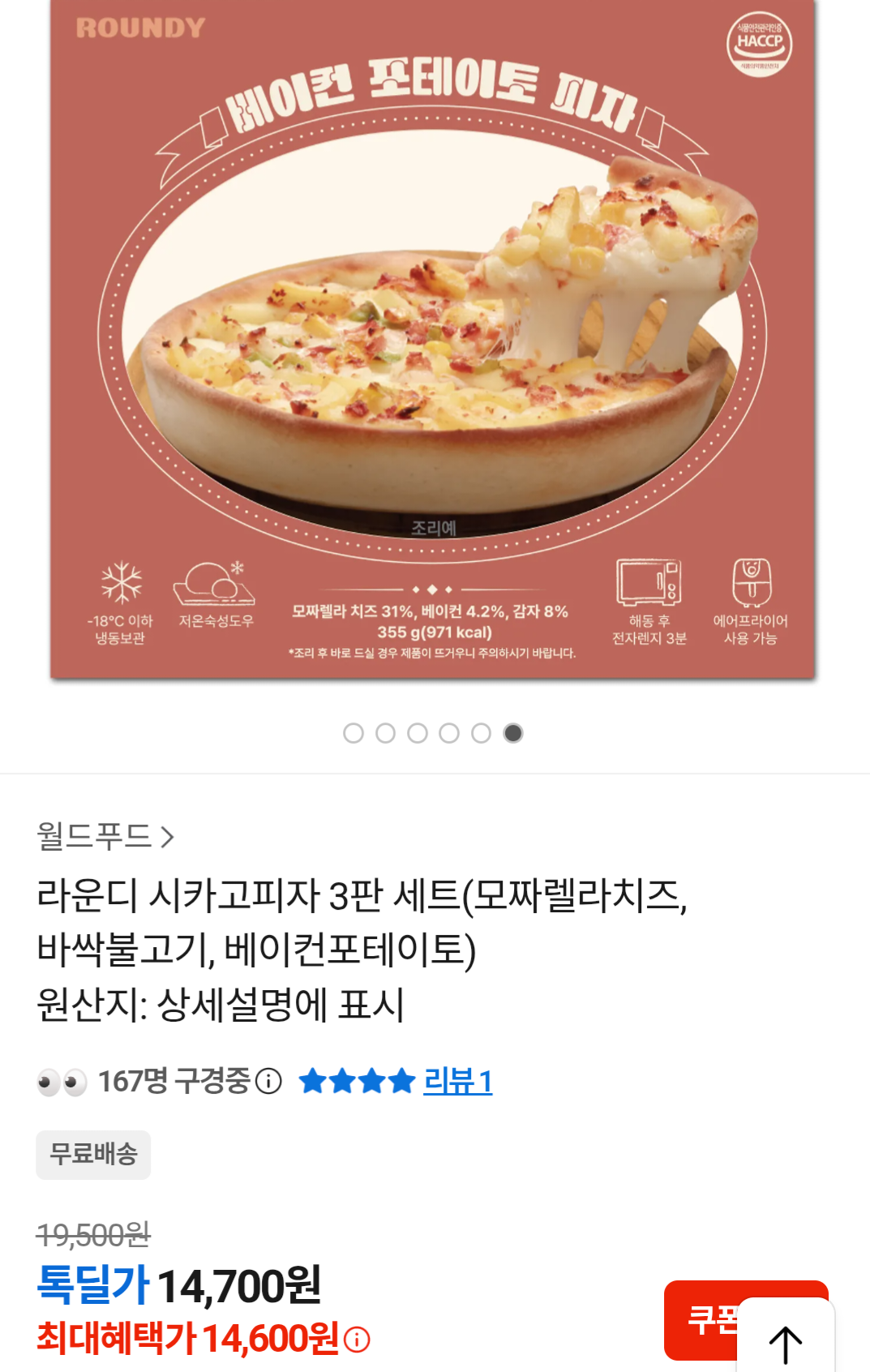Image resolution: width=870 pixels, height=1372 pixels.
Task: Open the 리뷰 1 reviews link
Action: [457, 1082]
